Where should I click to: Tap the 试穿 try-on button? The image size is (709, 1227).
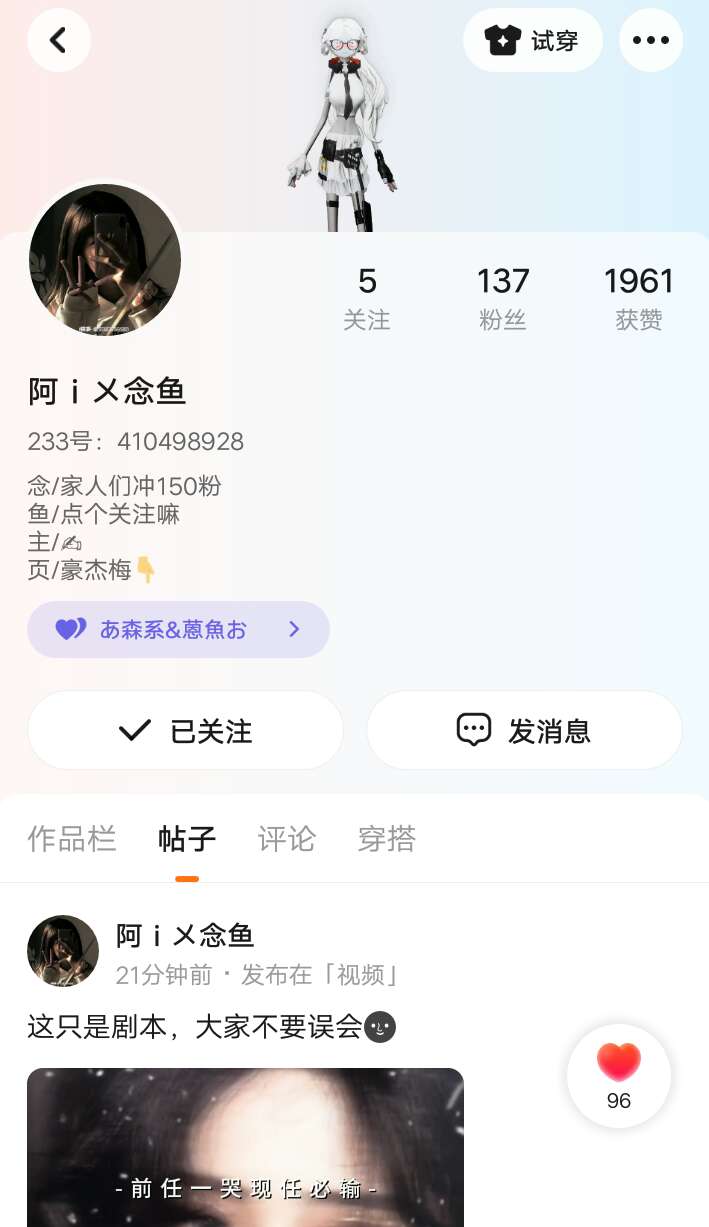click(532, 40)
